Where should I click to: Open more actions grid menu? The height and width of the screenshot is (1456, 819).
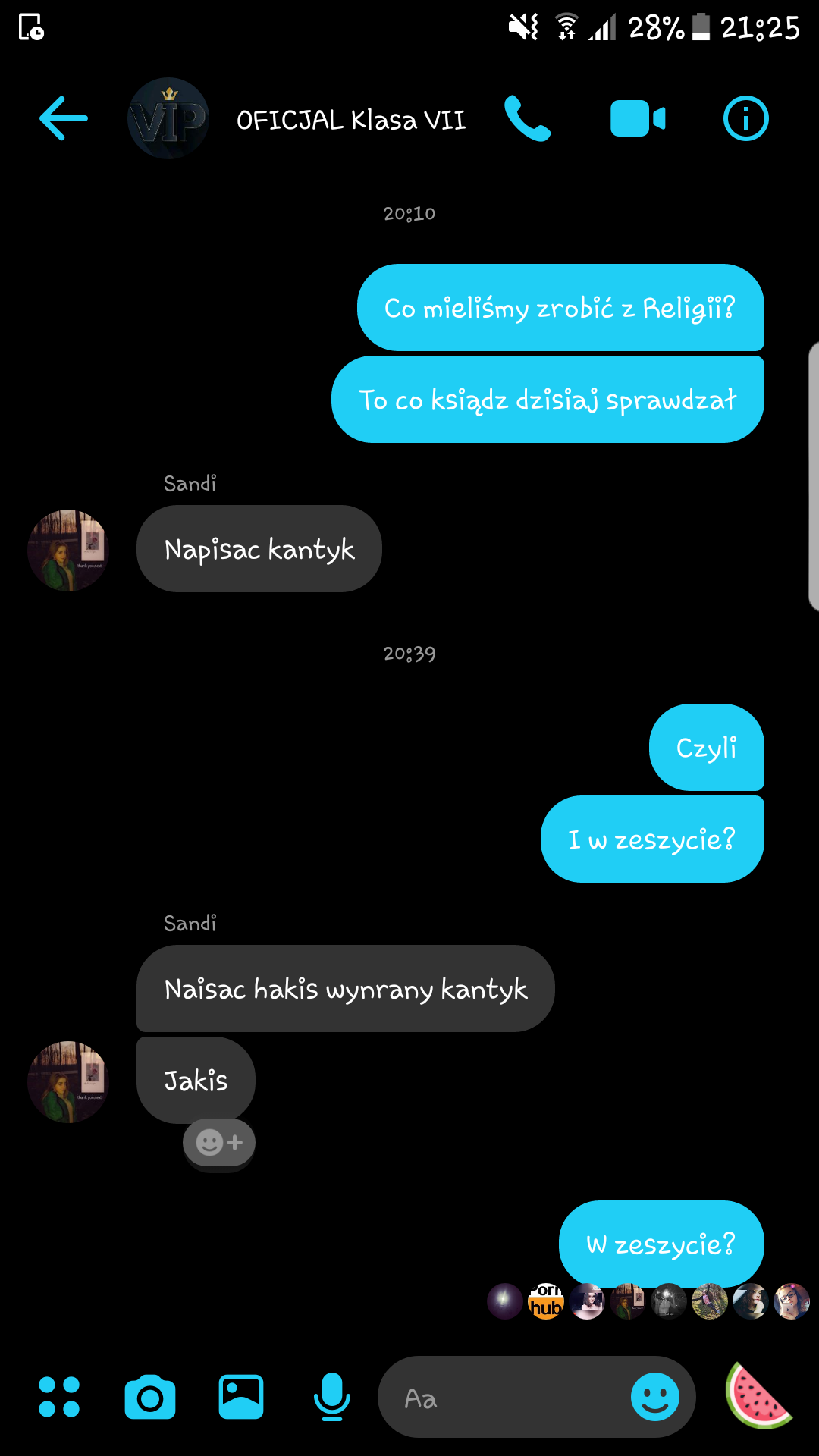59,1397
